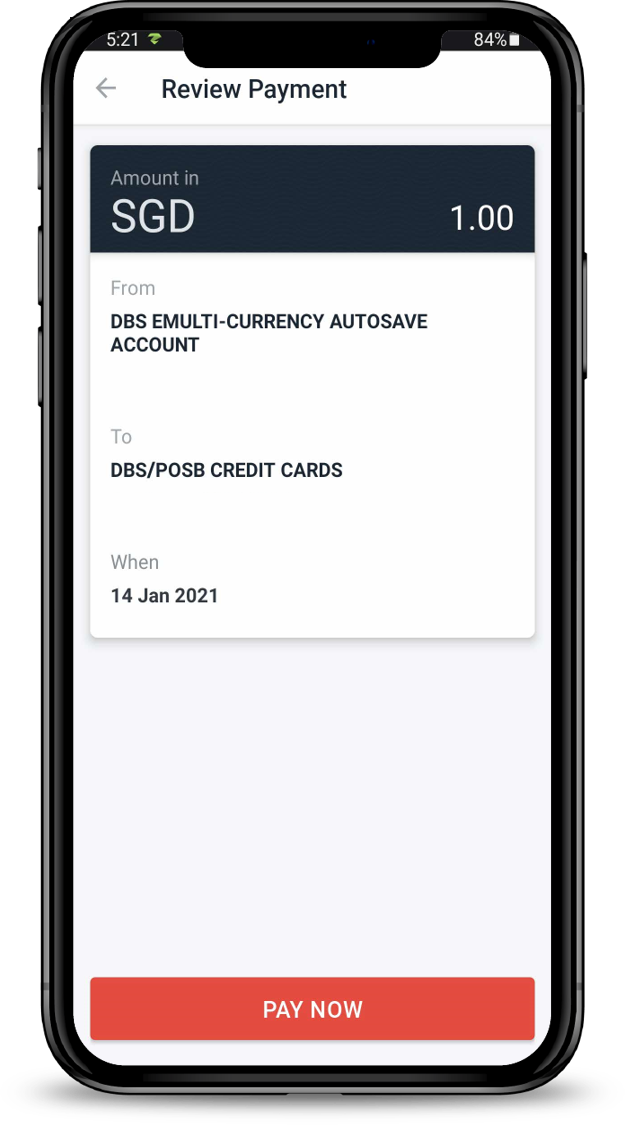Confirm payment with Pay Now button
This screenshot has width=625, height=1125.
click(312, 1009)
